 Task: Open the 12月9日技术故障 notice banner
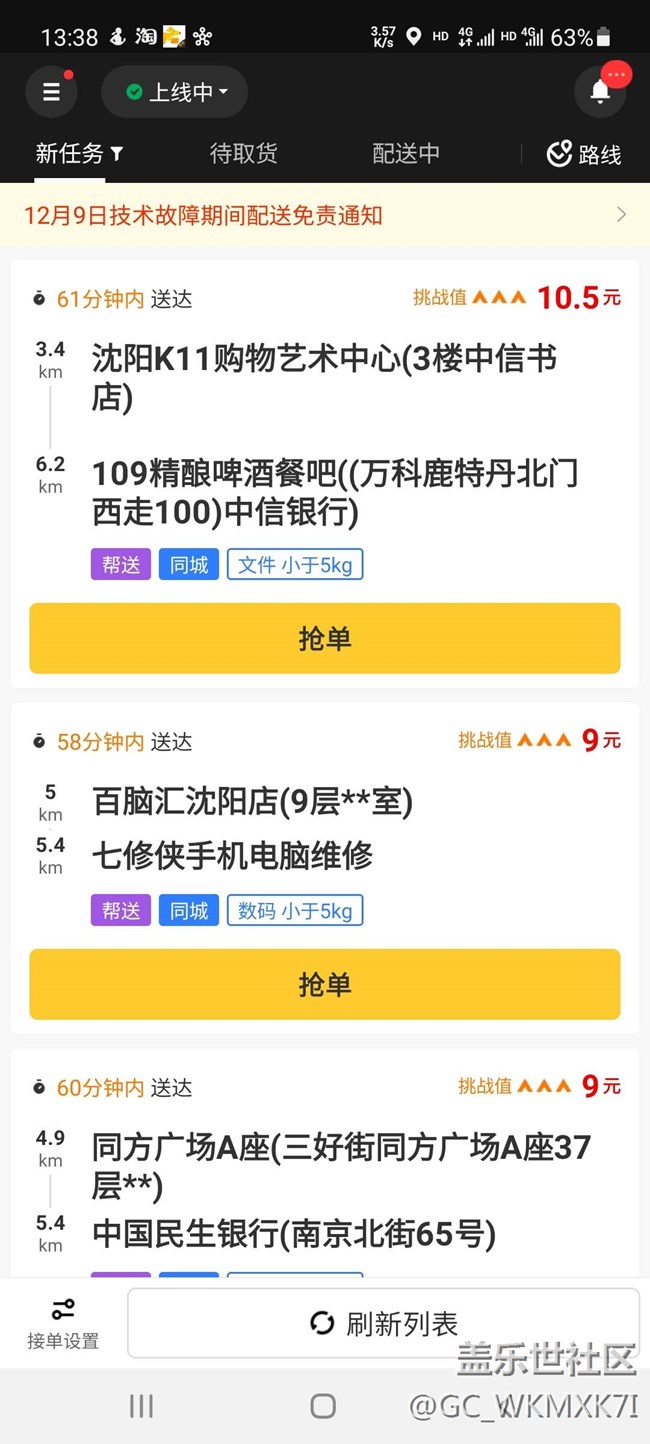[x=325, y=215]
